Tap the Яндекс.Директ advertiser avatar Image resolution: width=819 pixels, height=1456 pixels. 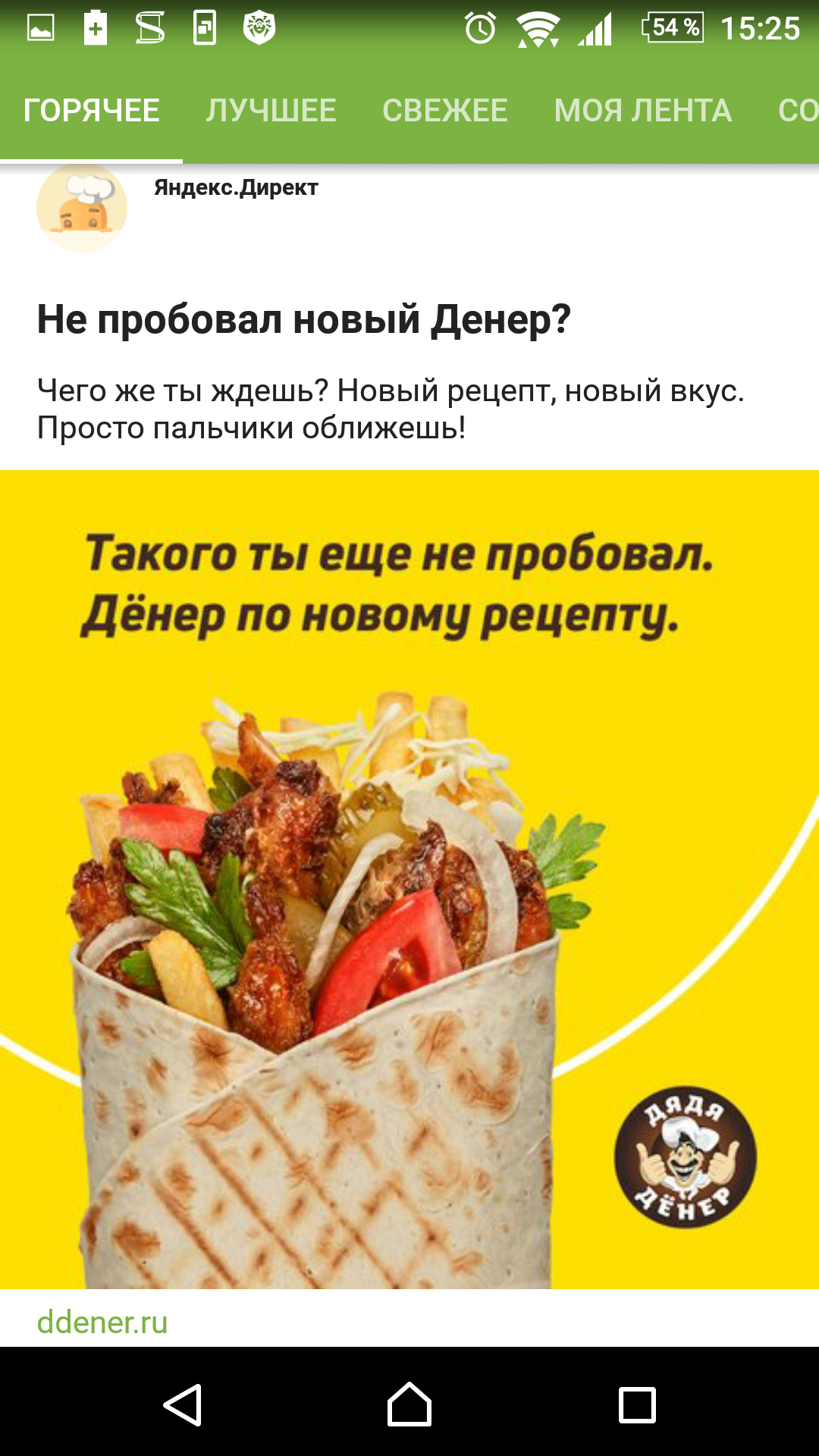pos(82,209)
